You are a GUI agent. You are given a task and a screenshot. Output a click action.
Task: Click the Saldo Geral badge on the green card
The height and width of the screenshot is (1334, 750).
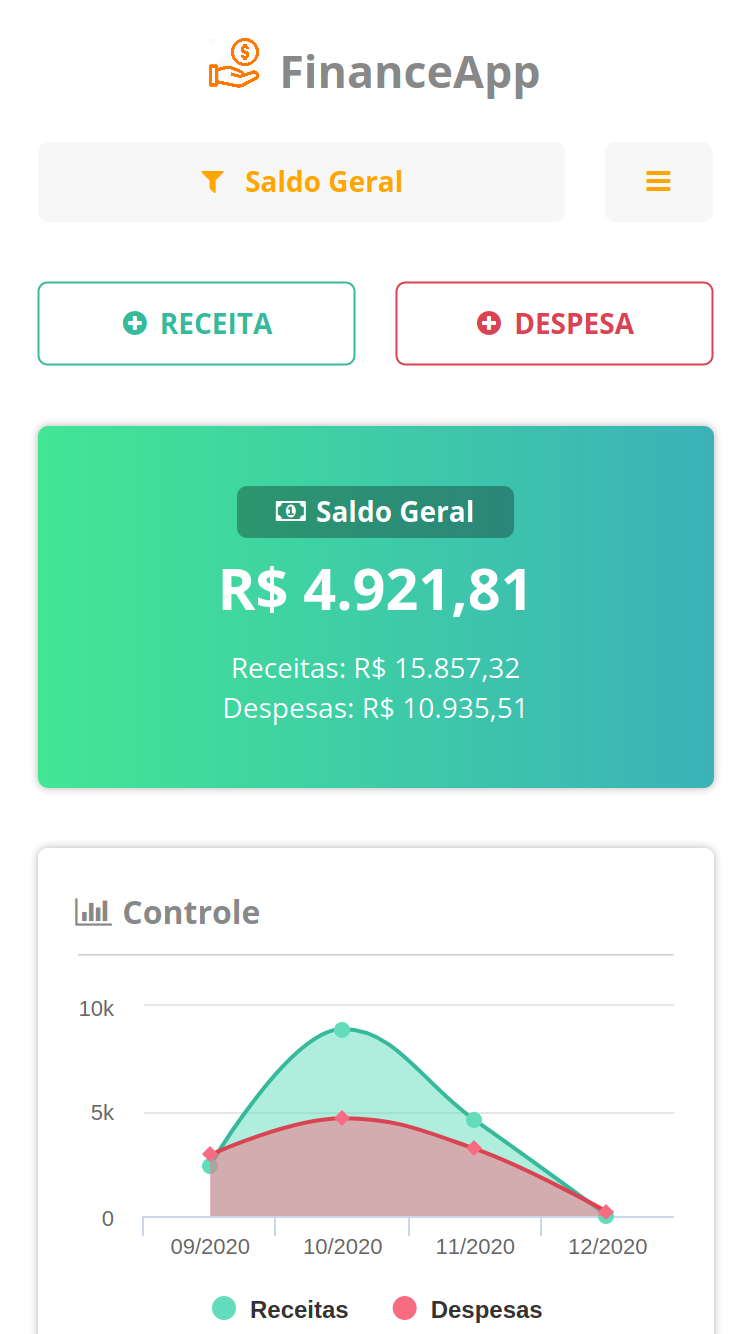pos(375,511)
